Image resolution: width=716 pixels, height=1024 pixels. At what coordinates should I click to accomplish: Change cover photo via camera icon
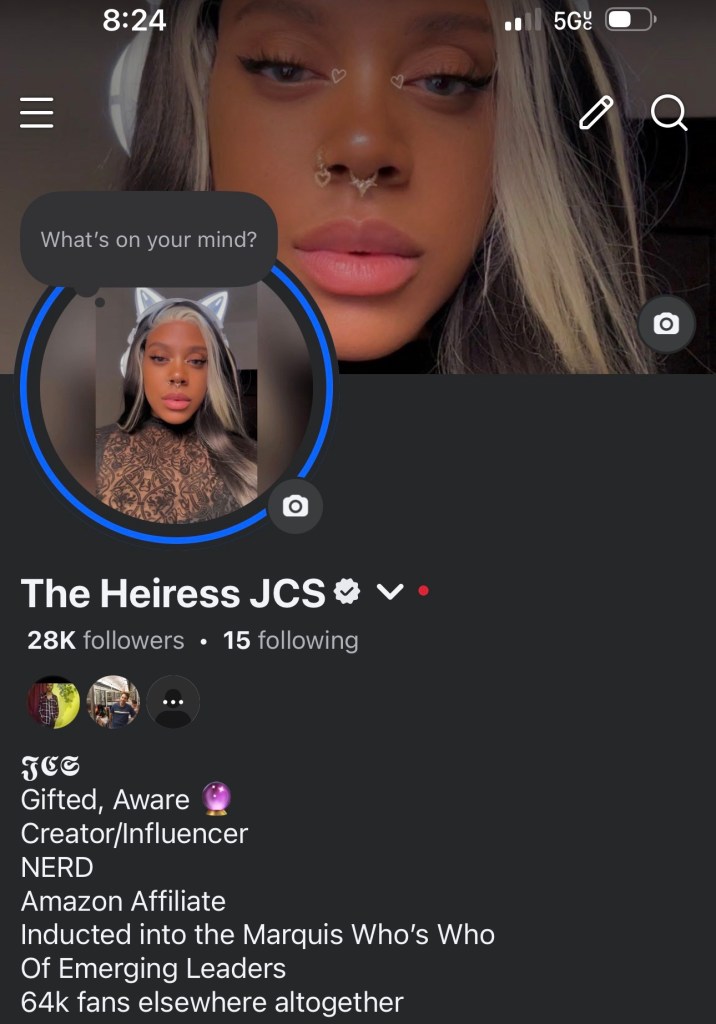coord(666,324)
